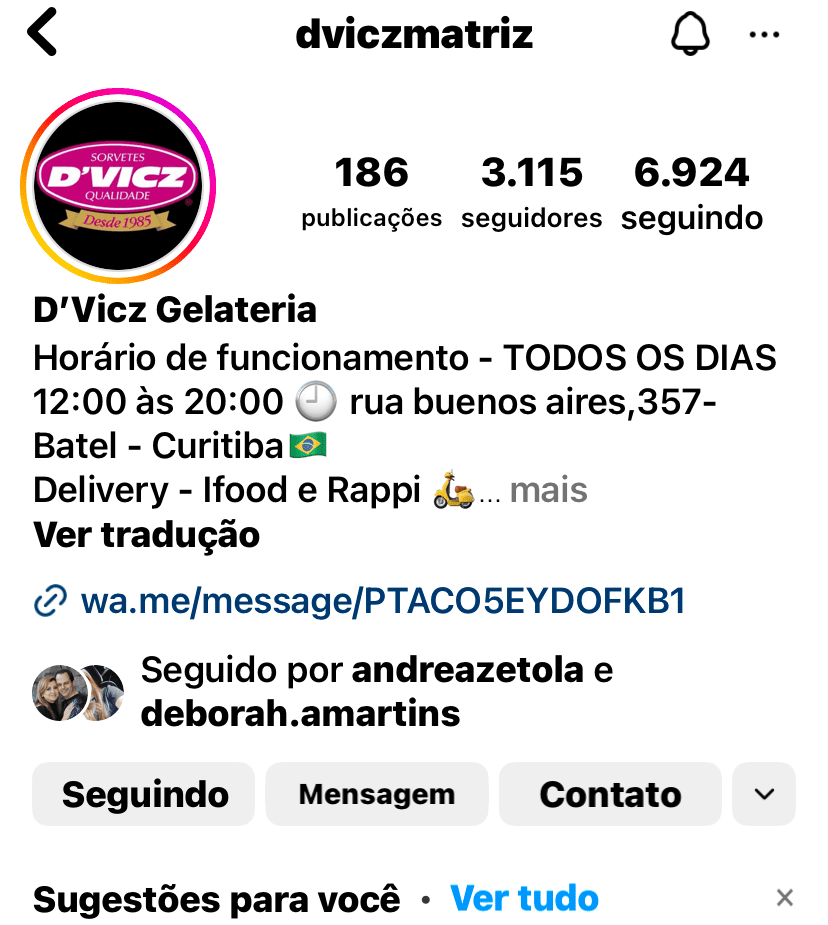Go back from the dviczmatriz profile

click(x=42, y=35)
